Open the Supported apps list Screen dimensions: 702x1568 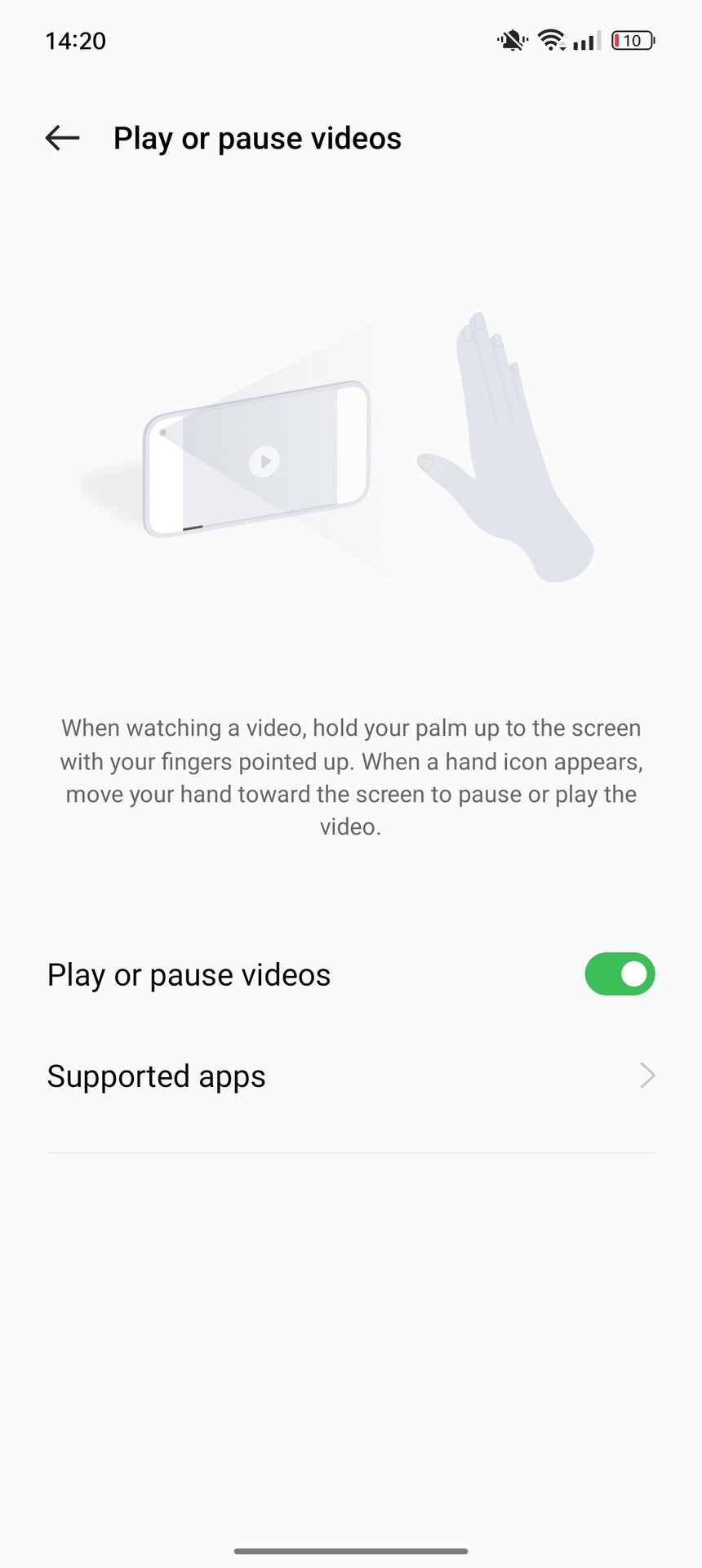click(351, 1076)
